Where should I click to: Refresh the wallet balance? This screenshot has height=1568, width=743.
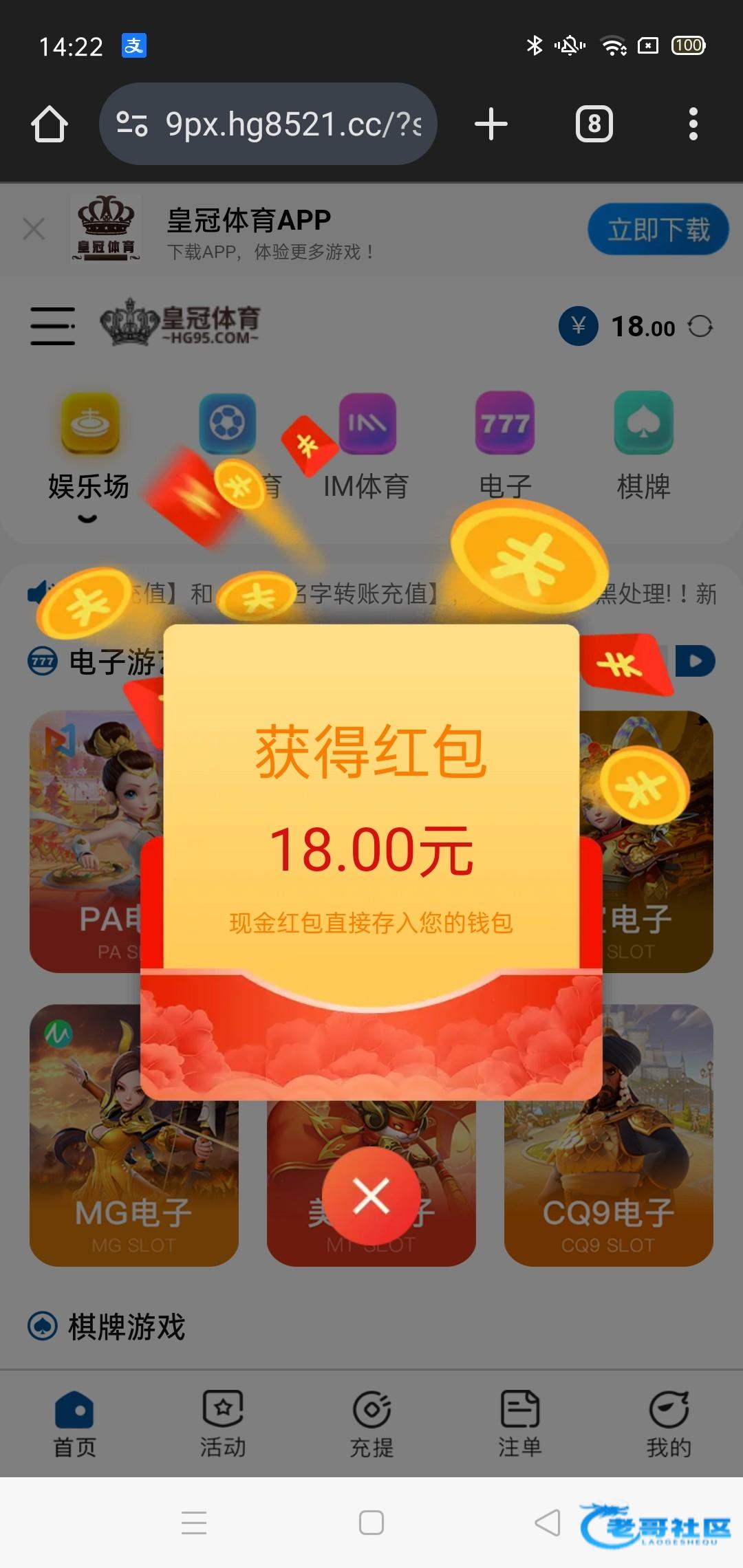point(700,326)
